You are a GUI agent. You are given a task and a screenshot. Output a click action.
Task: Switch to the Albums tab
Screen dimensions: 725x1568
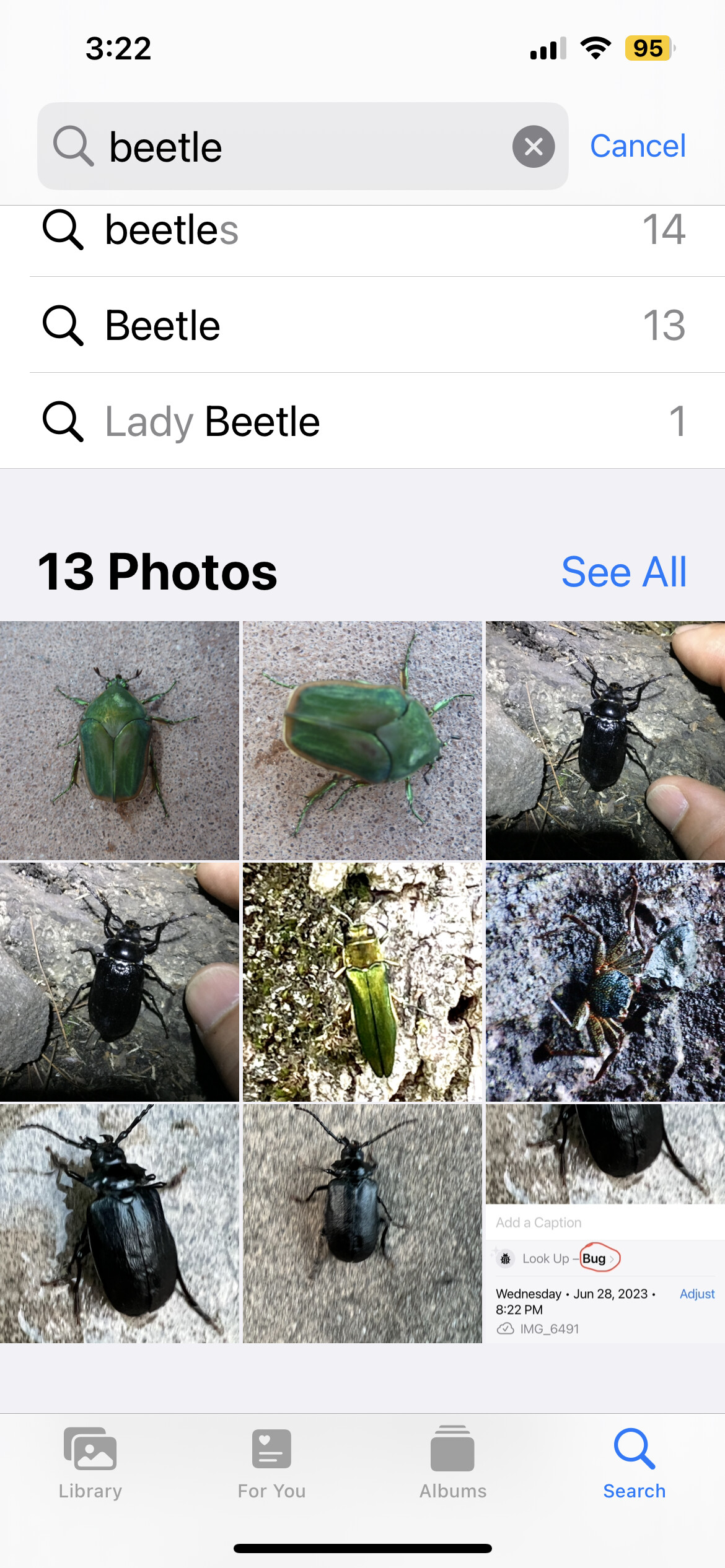pyautogui.click(x=453, y=1463)
